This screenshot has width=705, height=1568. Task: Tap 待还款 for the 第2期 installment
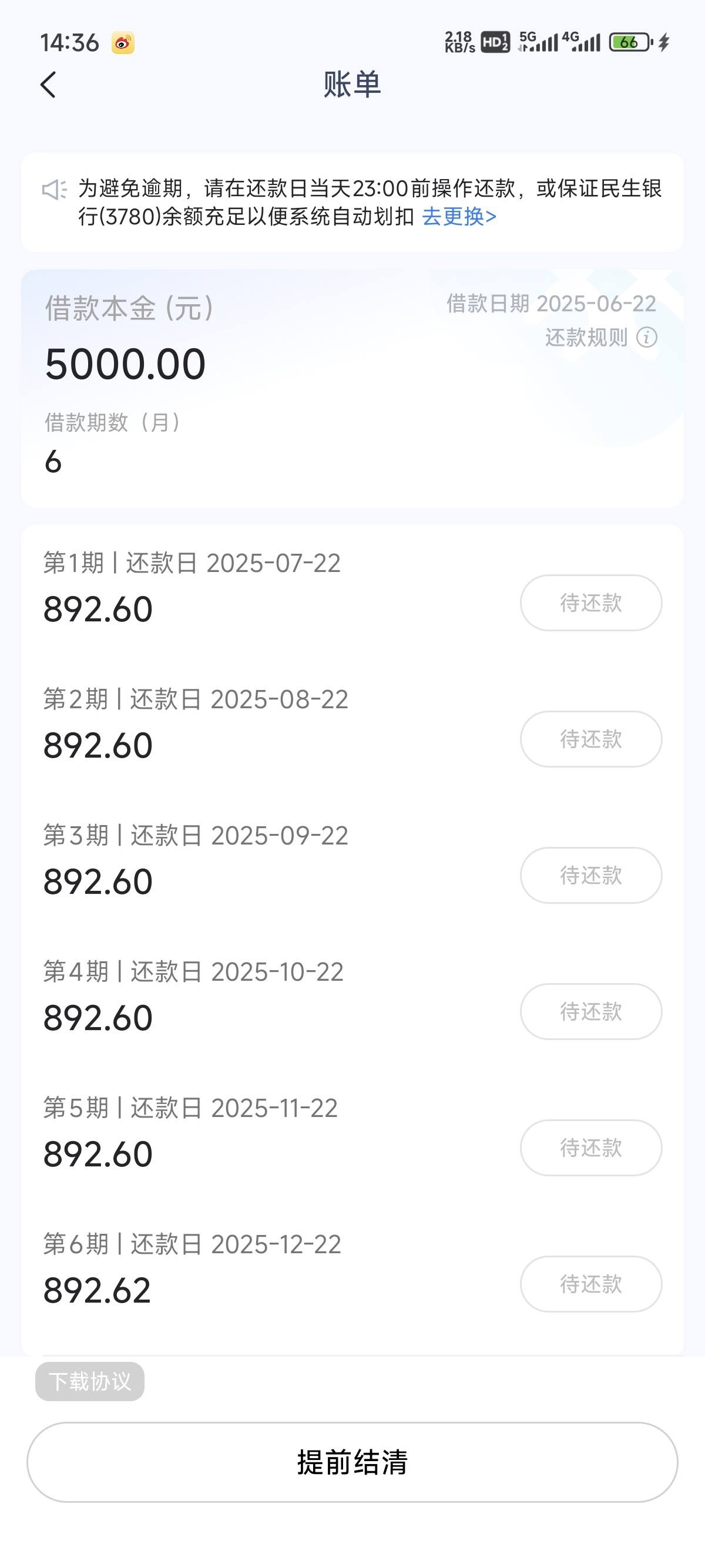pyautogui.click(x=590, y=739)
